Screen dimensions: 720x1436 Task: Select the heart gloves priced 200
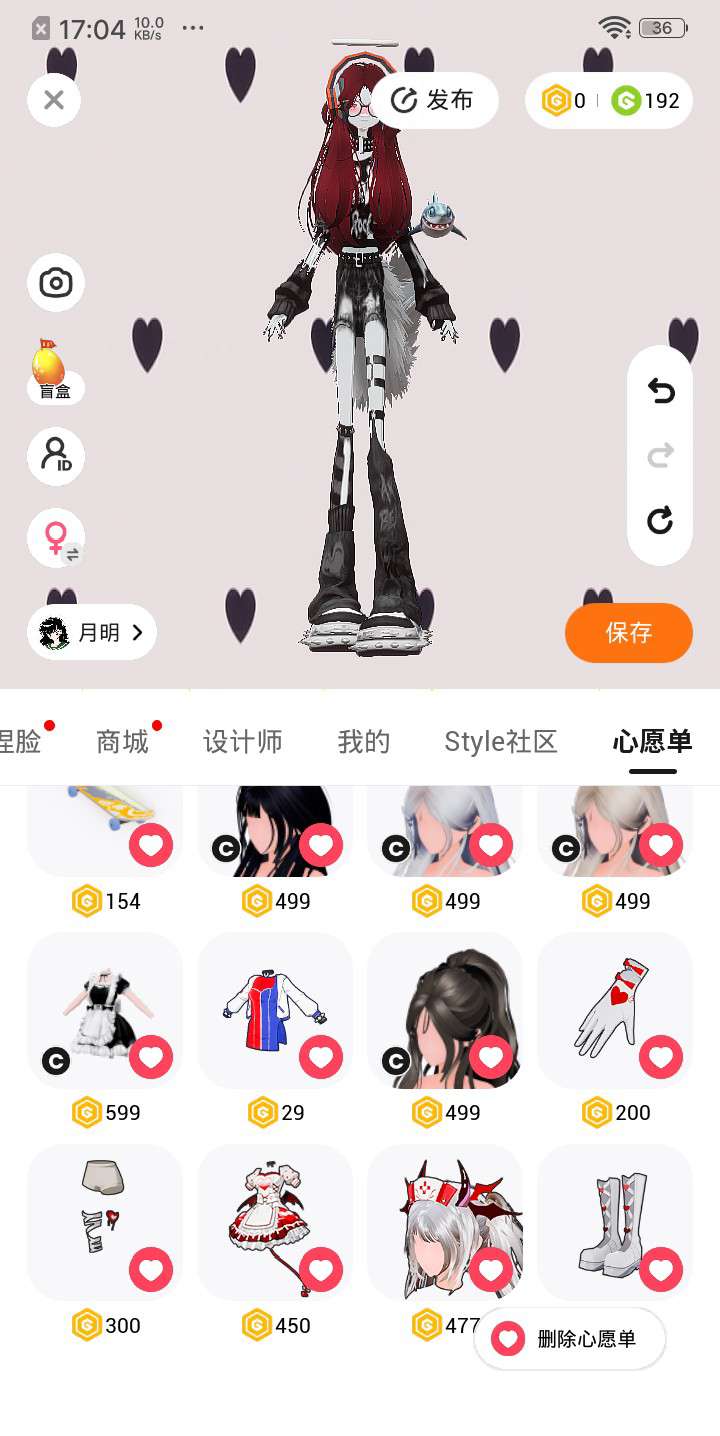click(x=614, y=1010)
